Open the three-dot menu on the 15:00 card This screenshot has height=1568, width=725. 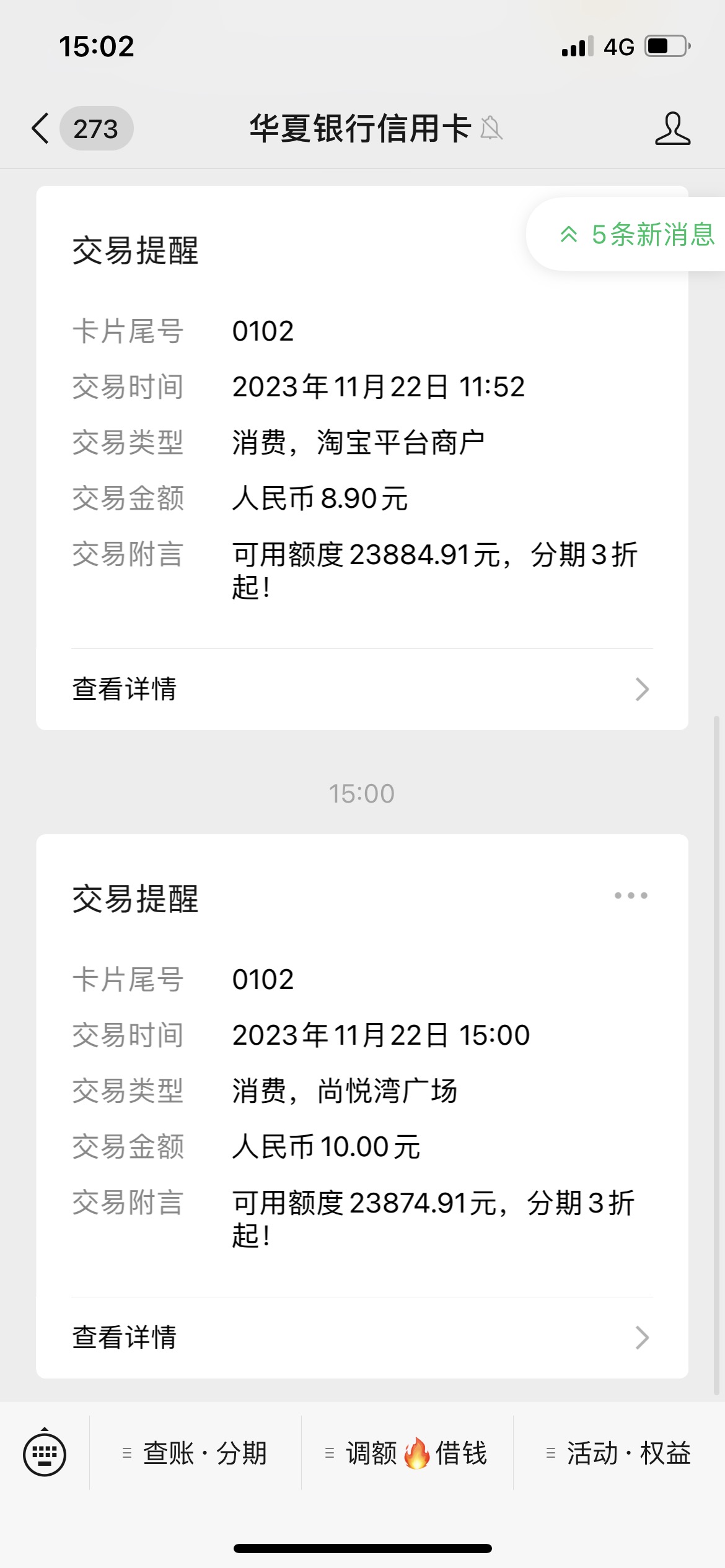tap(631, 895)
